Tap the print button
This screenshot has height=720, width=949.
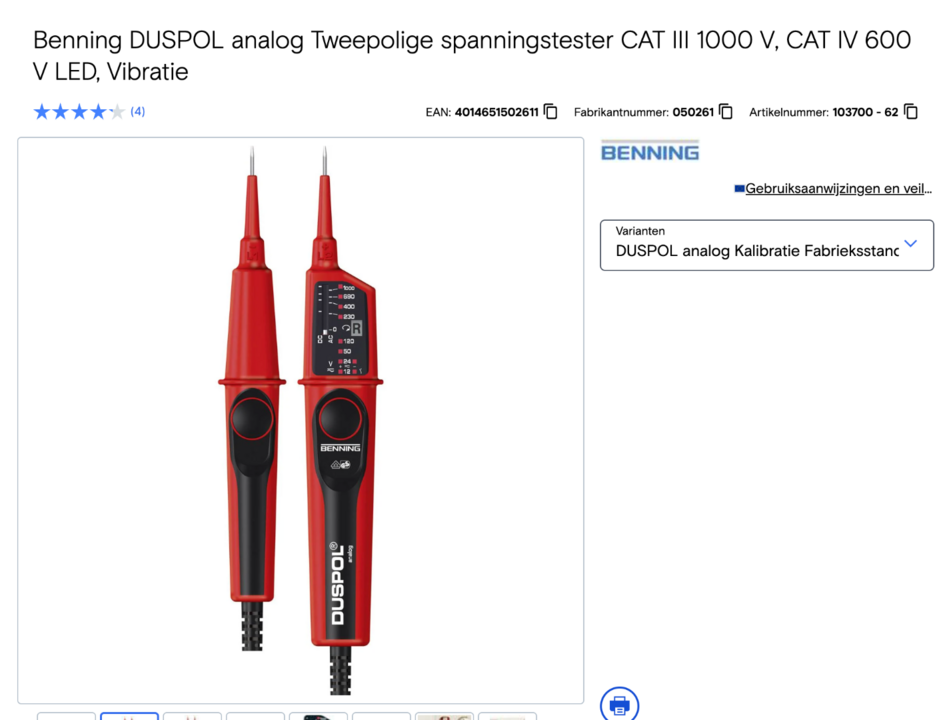pyautogui.click(x=619, y=705)
